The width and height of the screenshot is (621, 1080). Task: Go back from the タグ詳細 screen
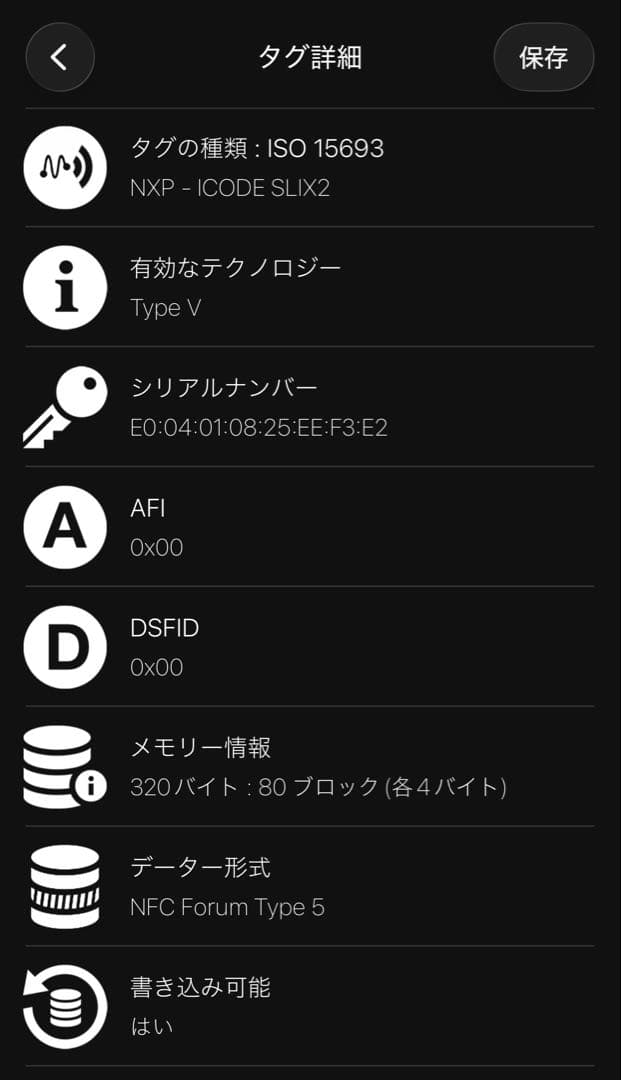60,57
